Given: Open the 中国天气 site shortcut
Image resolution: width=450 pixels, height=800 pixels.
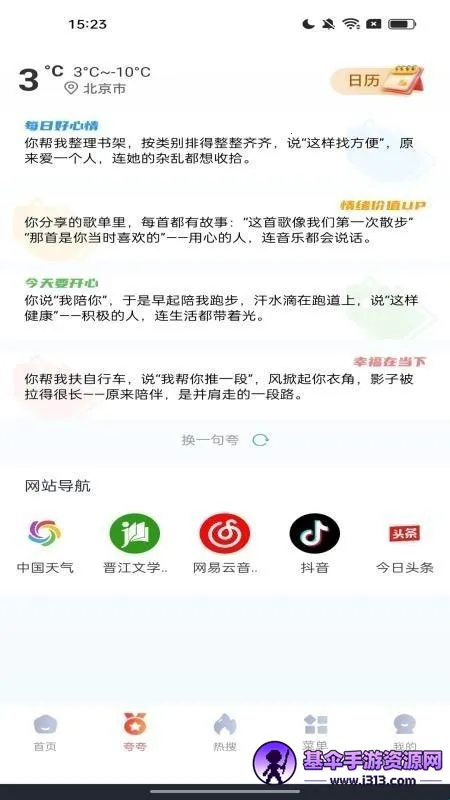Looking at the screenshot, I should (x=45, y=543).
